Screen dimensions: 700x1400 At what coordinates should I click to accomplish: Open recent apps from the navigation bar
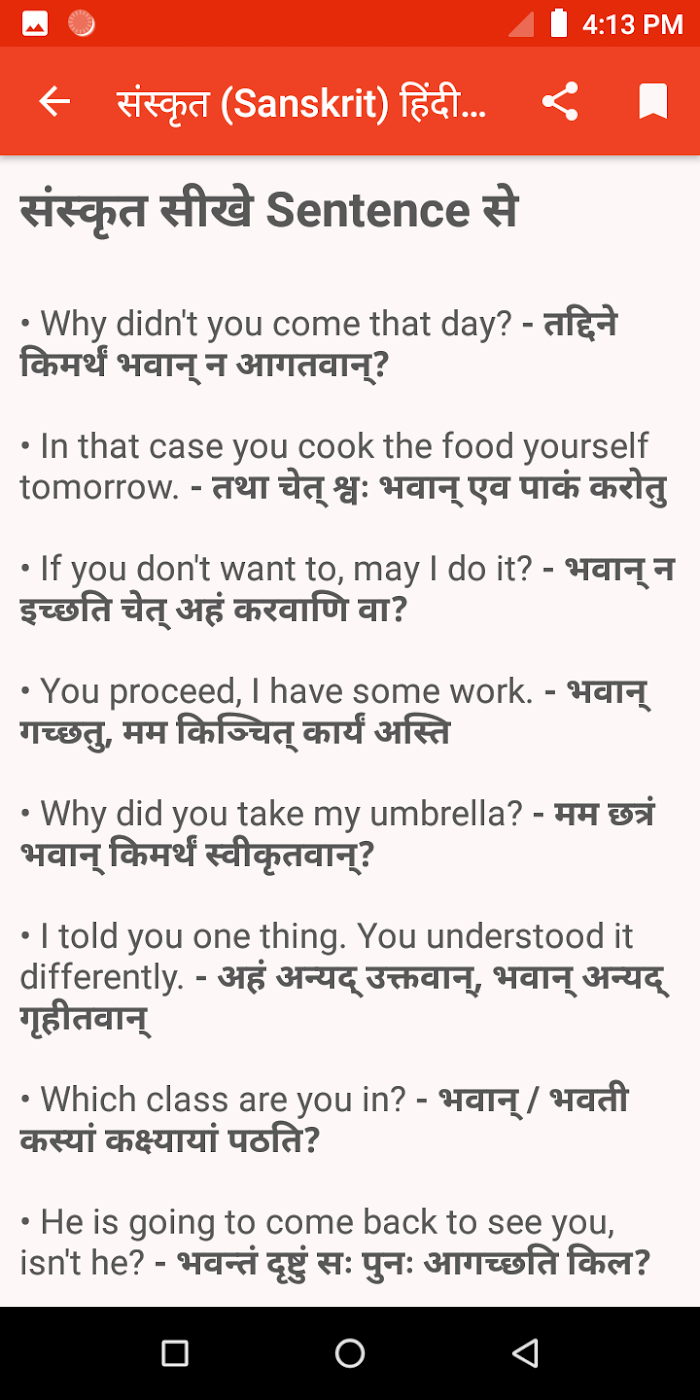[175, 1353]
